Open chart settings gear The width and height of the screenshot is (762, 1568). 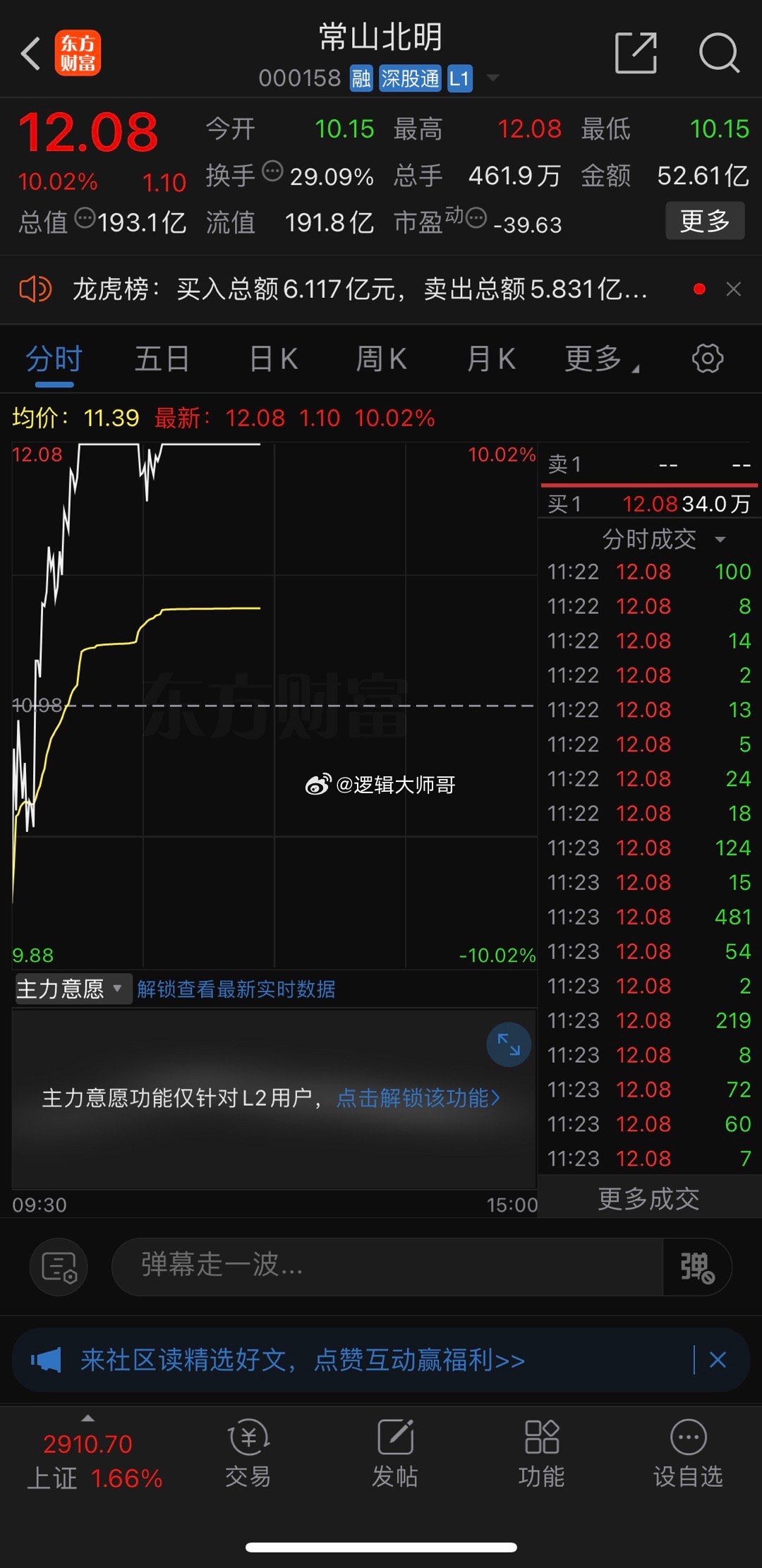[x=708, y=358]
